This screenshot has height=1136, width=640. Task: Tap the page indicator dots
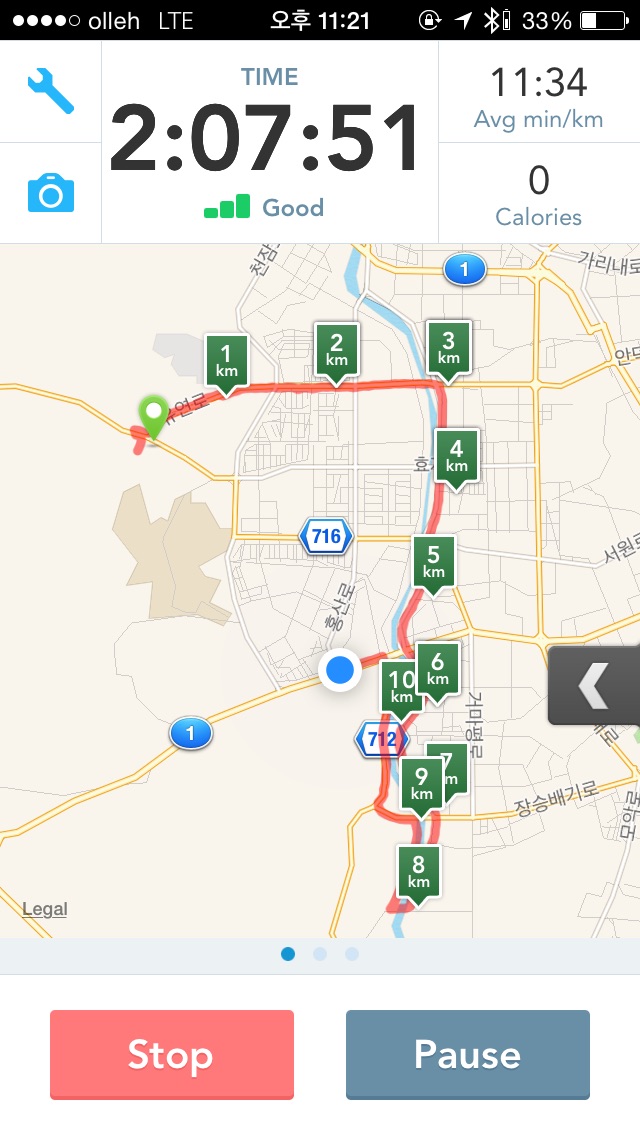[x=320, y=954]
